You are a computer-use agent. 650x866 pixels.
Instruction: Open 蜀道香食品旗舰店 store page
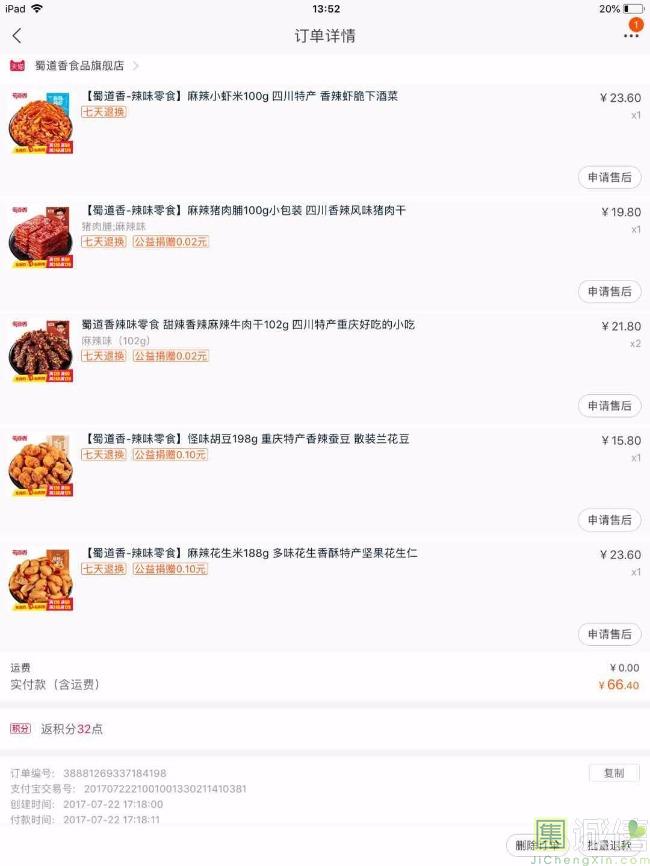78,66
